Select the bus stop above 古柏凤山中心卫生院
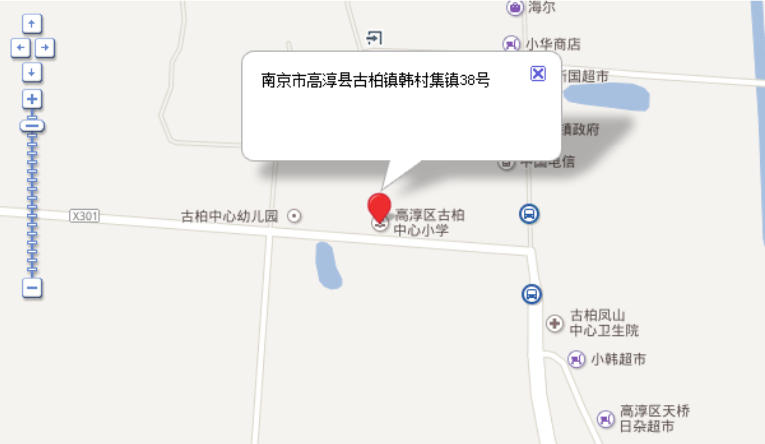 click(x=532, y=294)
